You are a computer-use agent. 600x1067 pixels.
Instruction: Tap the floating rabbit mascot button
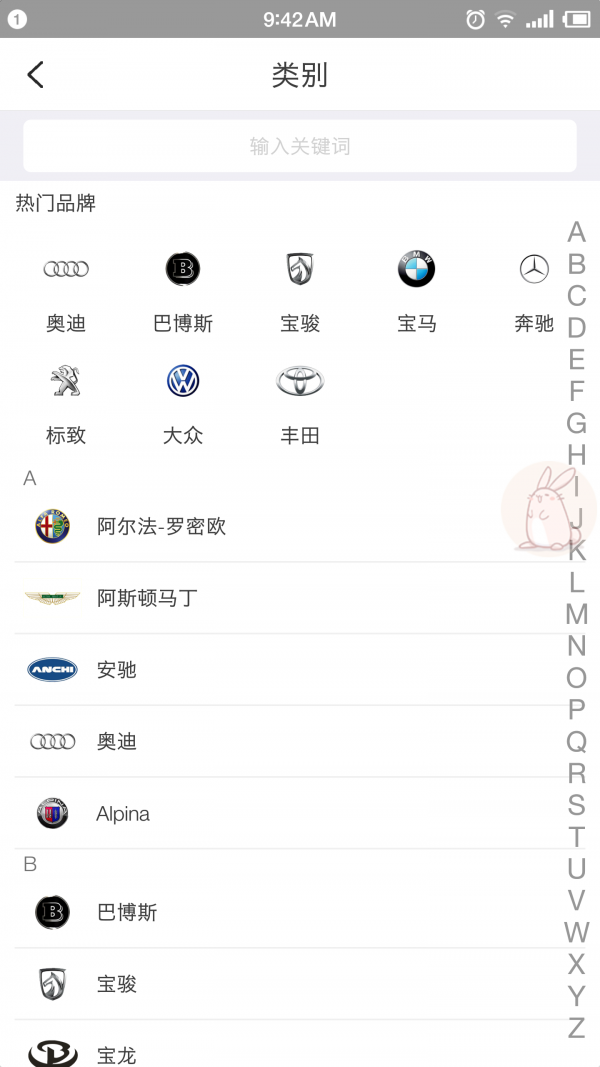pyautogui.click(x=545, y=507)
